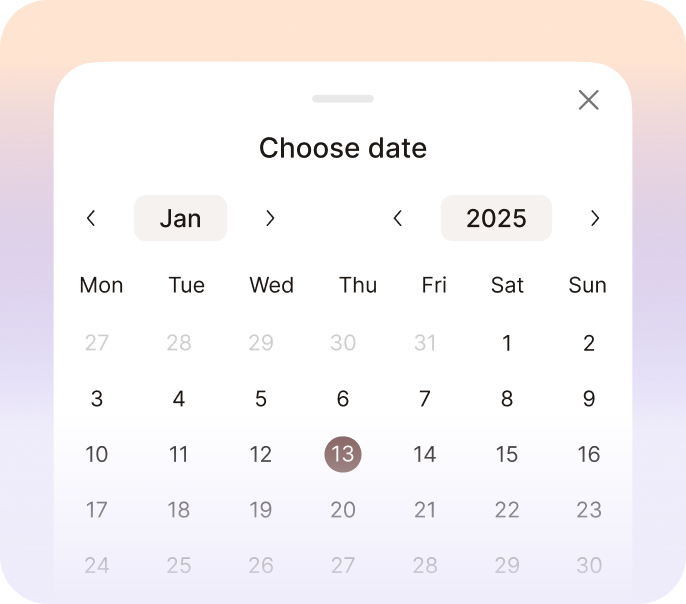Open the Jan month picker
Image resolution: width=686 pixels, height=604 pixels.
tap(181, 218)
